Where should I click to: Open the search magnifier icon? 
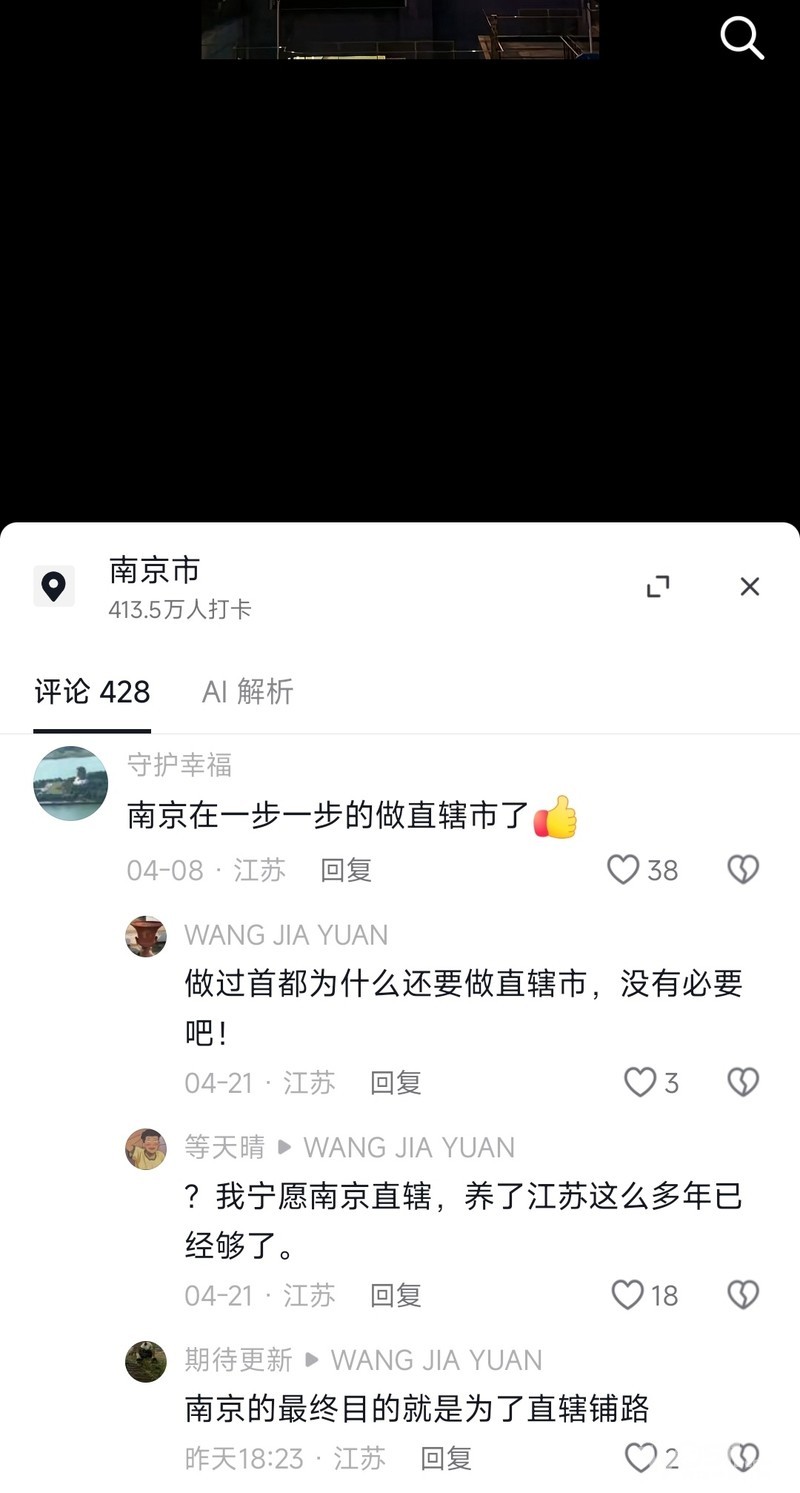742,38
